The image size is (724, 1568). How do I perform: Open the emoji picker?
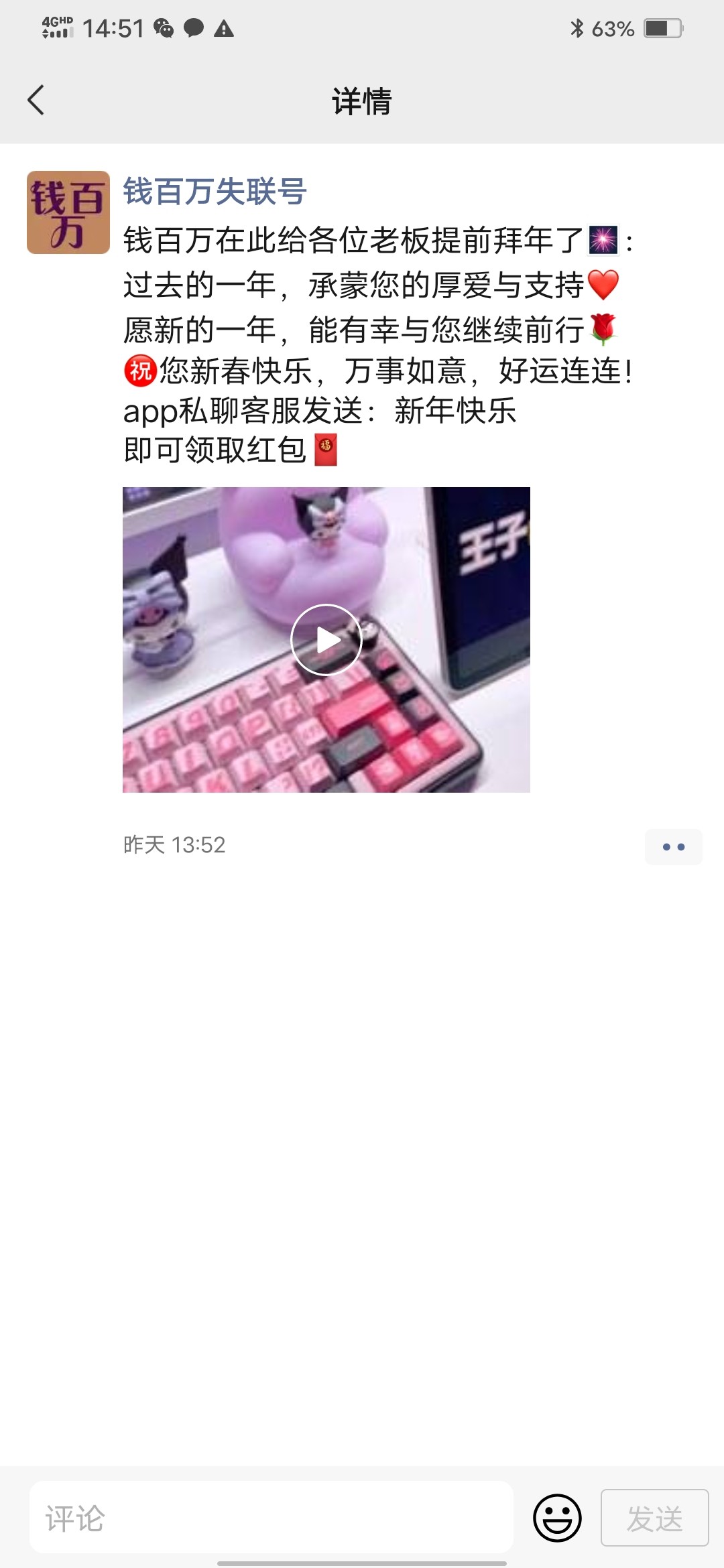pos(557,1518)
